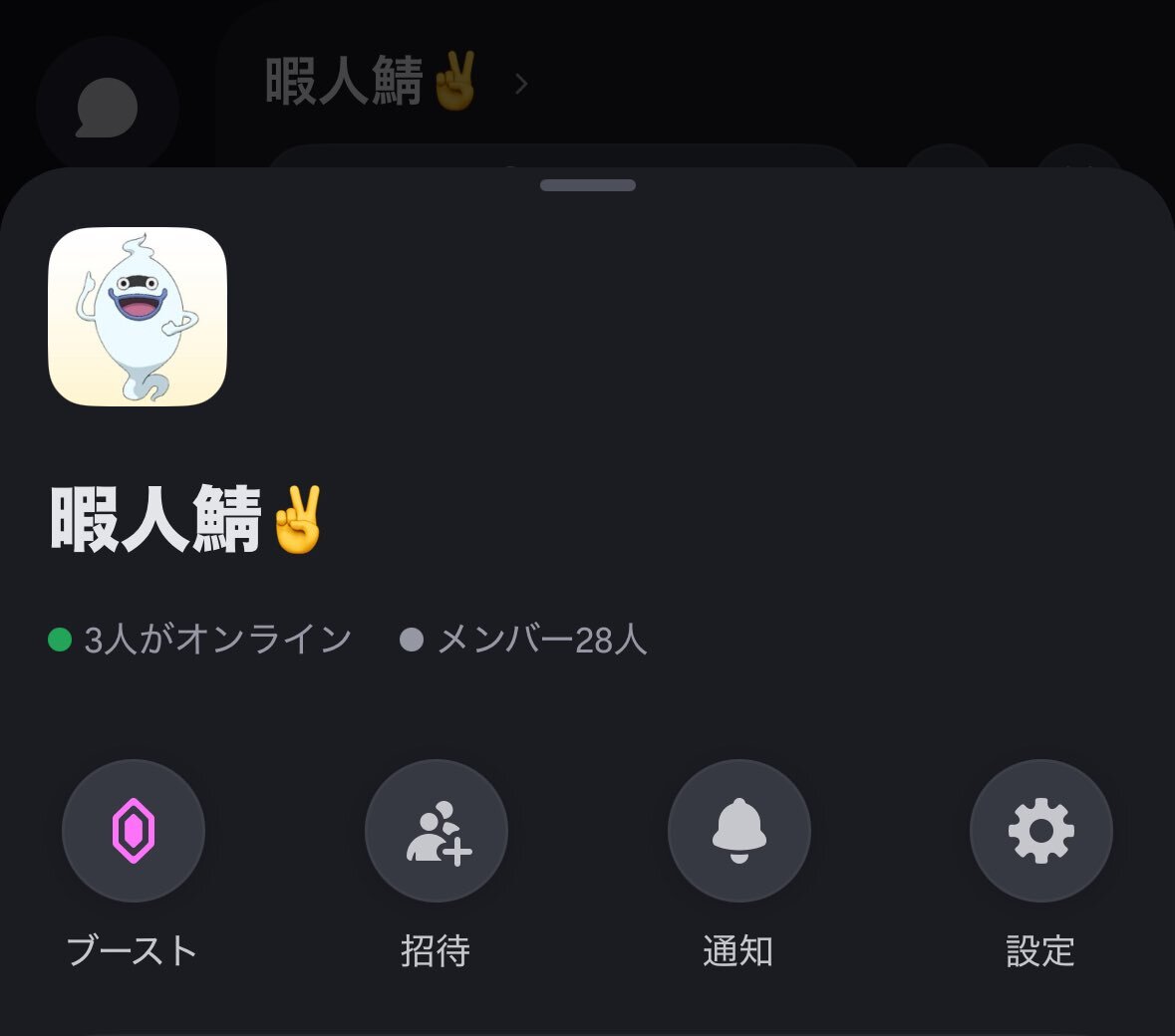The height and width of the screenshot is (1036, 1175).
Task: Tap the sheet's drag handle bar
Action: pos(588,185)
